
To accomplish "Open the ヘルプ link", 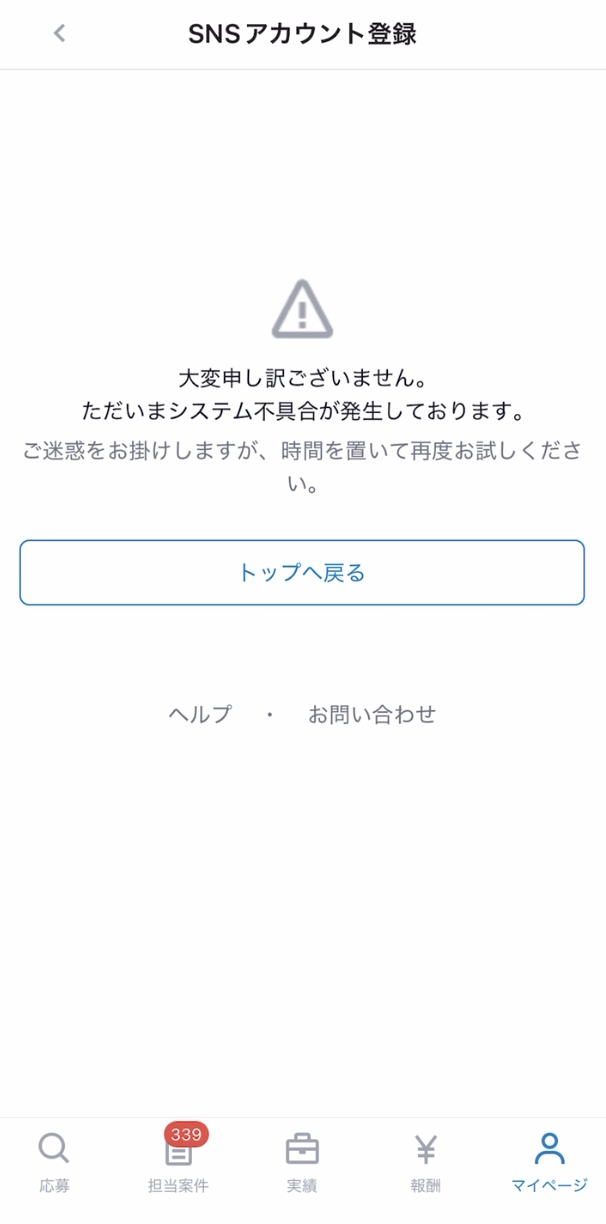I will [x=200, y=714].
